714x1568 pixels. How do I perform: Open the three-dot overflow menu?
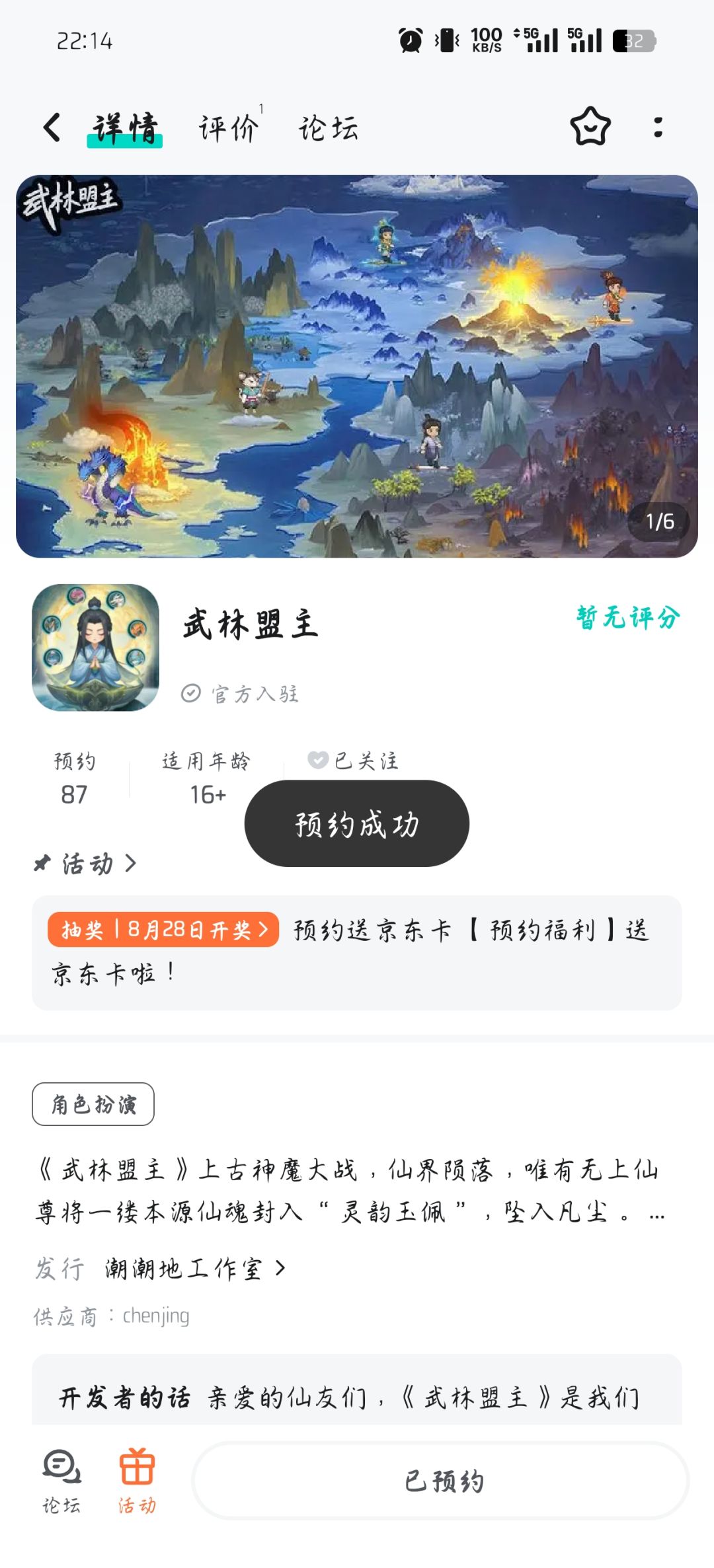[657, 127]
